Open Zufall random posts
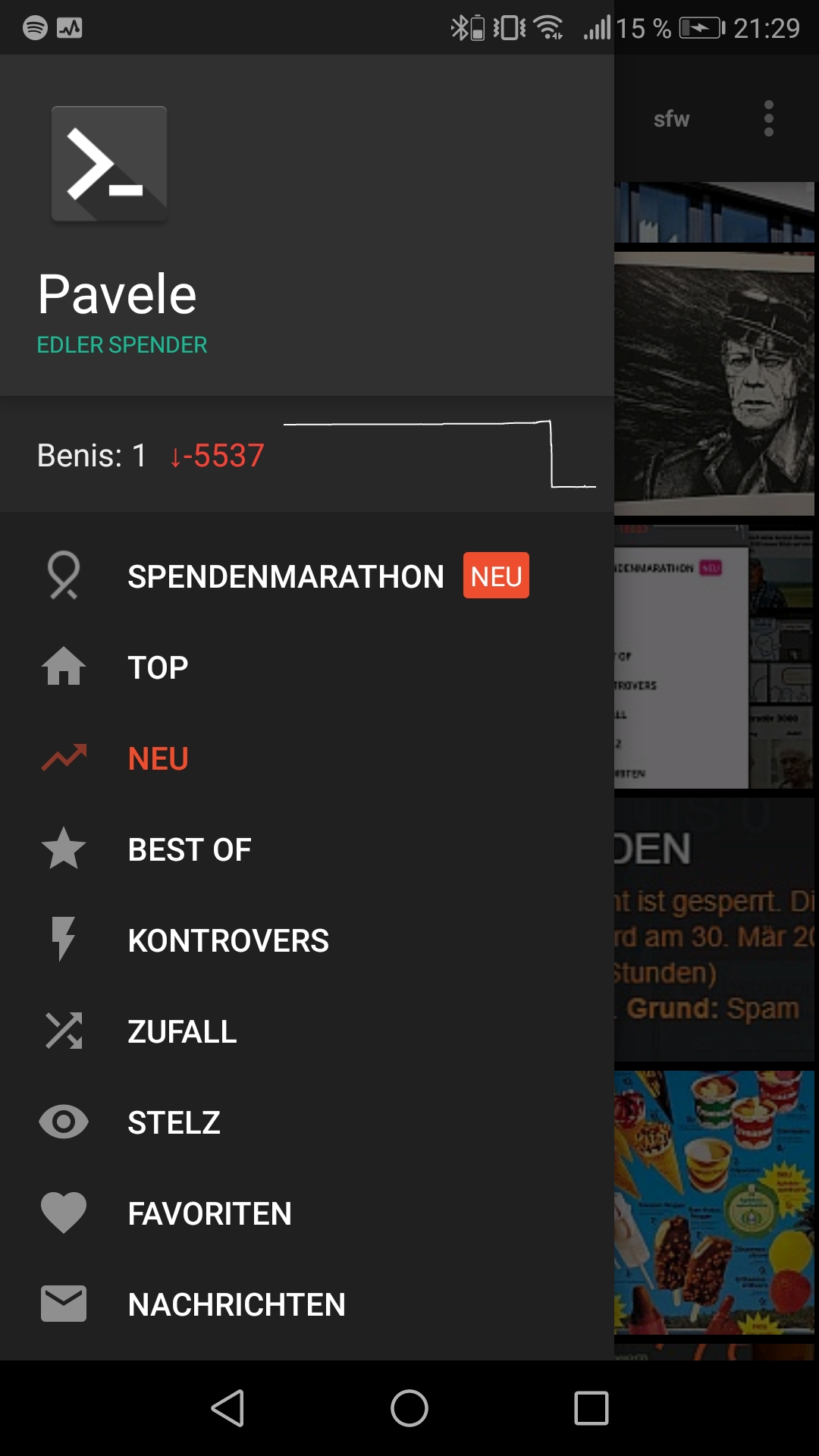Viewport: 819px width, 1456px height. (182, 1031)
